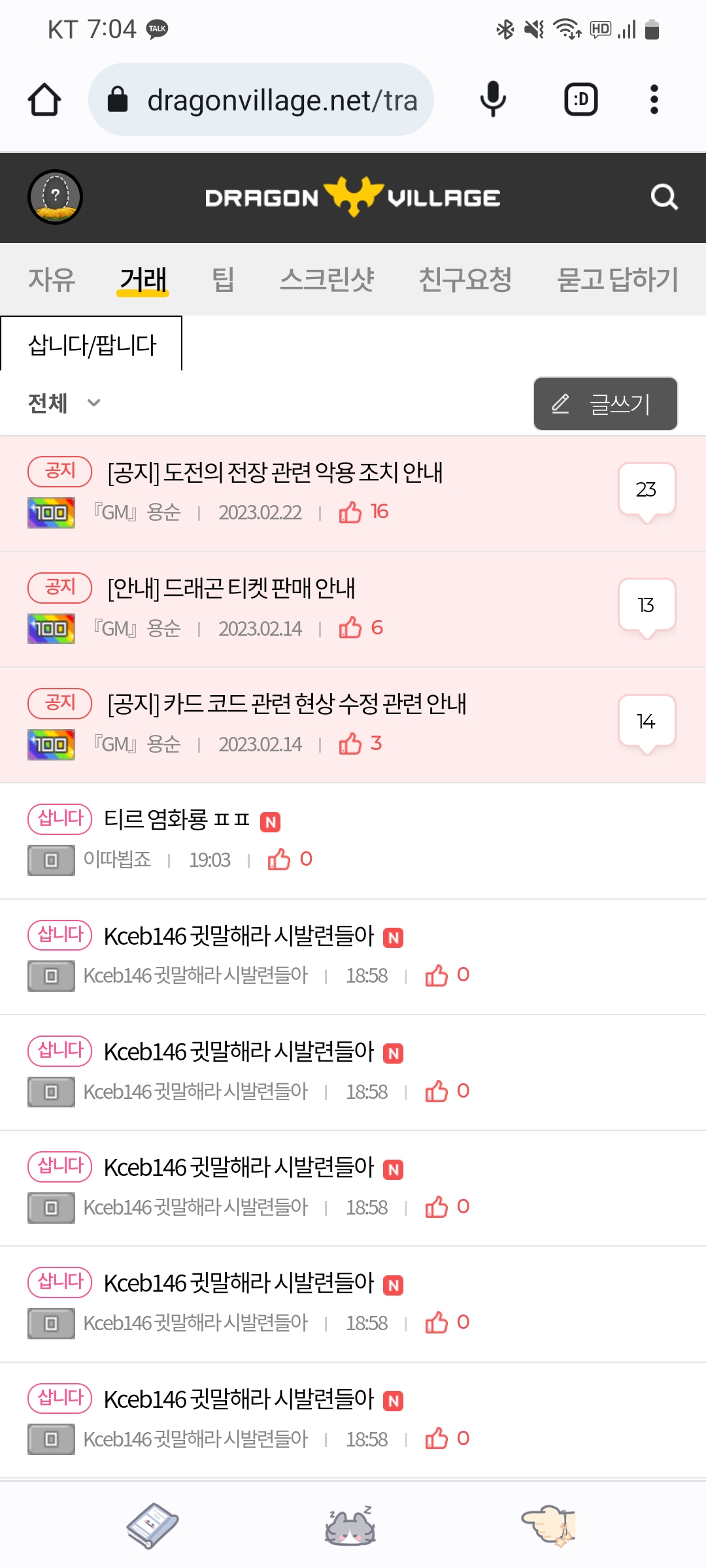Open the profile egg avatar
The image size is (706, 1568).
pyautogui.click(x=55, y=197)
